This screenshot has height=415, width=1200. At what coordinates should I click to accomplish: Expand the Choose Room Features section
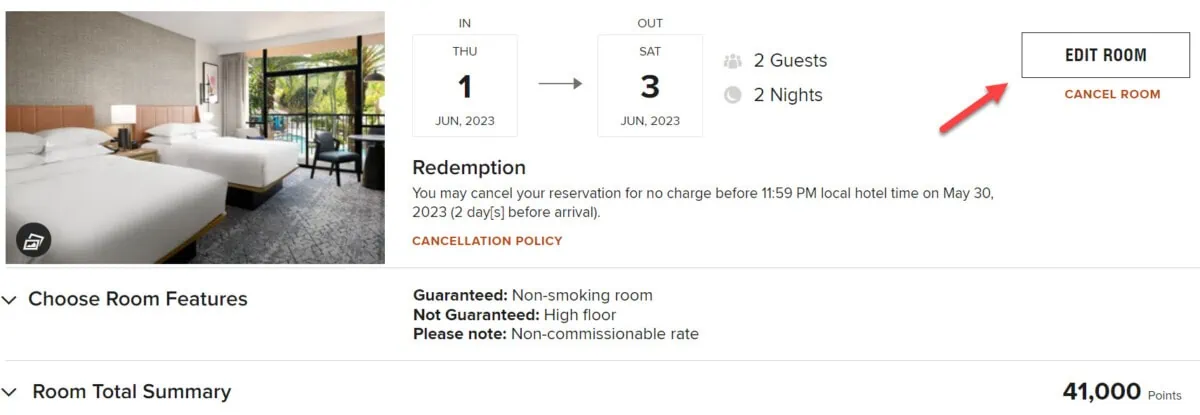coord(127,299)
